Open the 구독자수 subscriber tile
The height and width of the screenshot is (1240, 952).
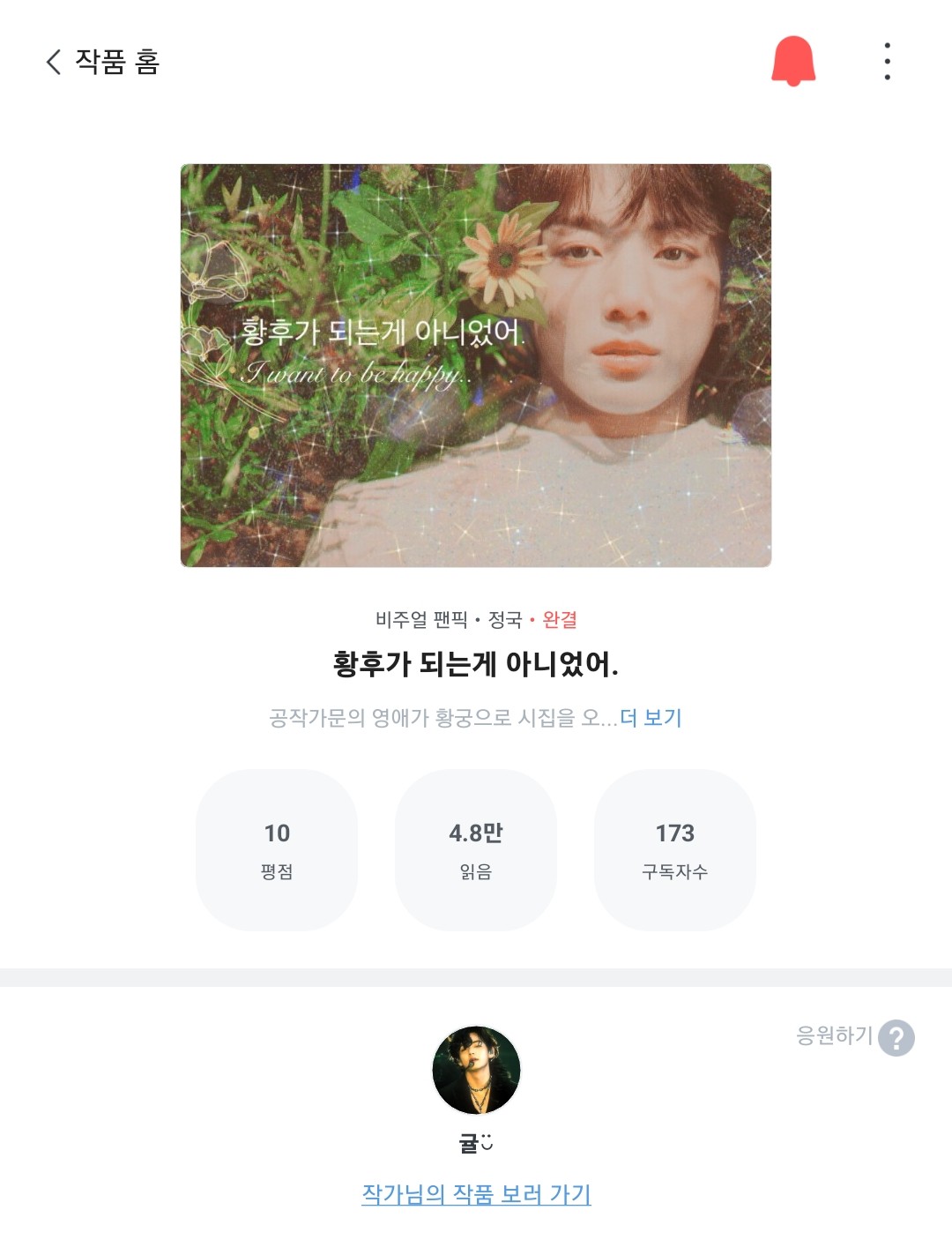coord(674,849)
